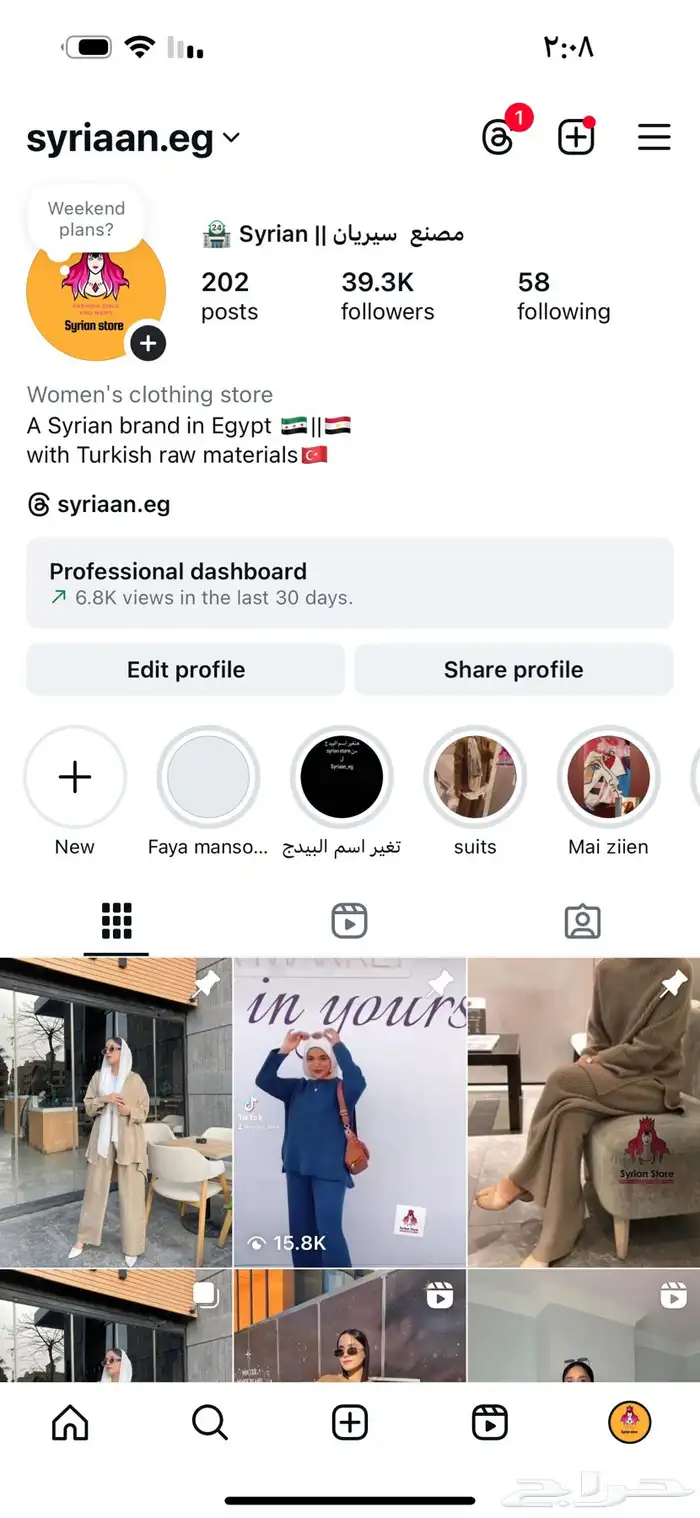Open the Weekend plans? note bubble
Image resolution: width=700 pixels, height=1518 pixels.
86,219
